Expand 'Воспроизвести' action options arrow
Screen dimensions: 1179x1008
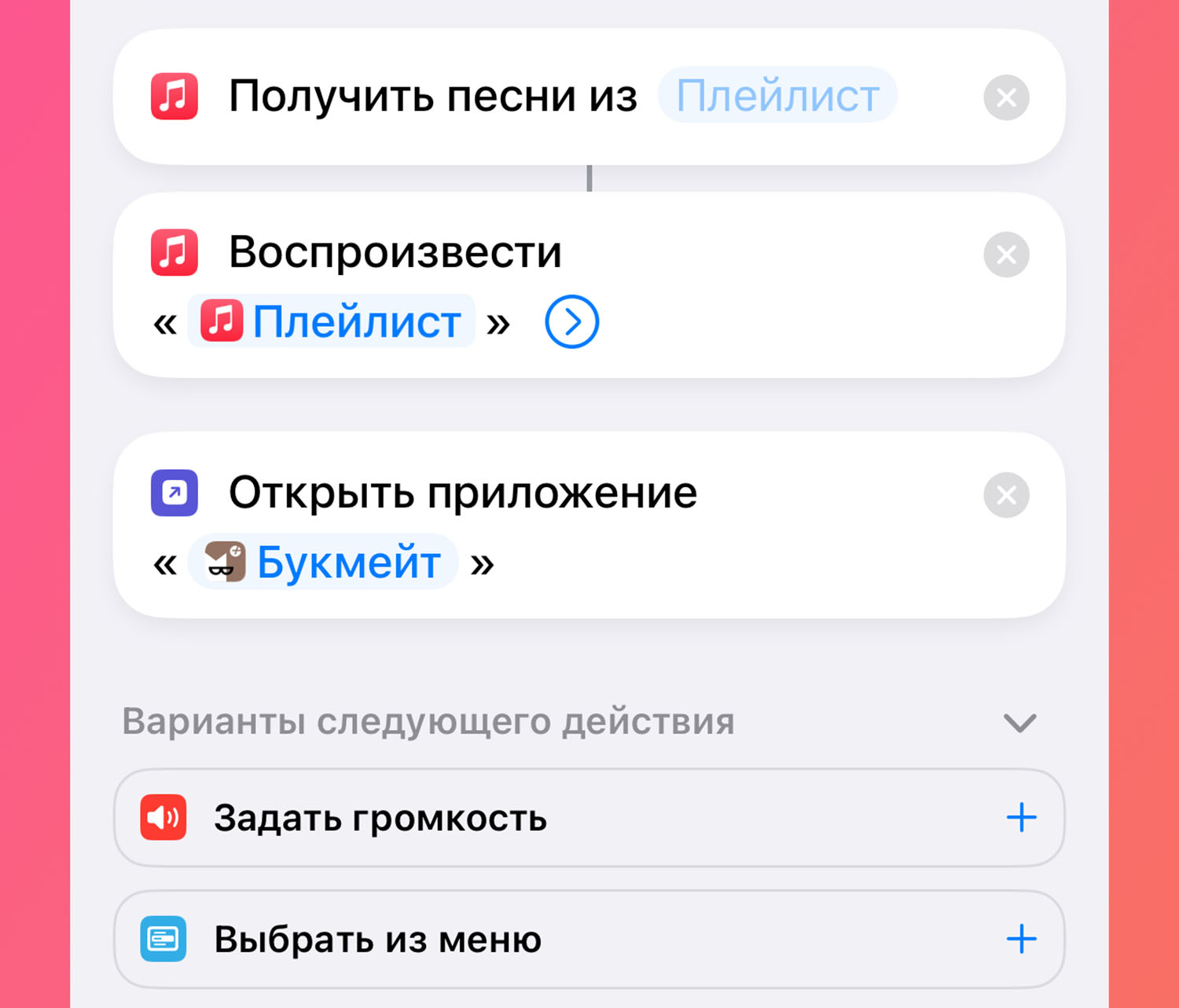tap(571, 321)
